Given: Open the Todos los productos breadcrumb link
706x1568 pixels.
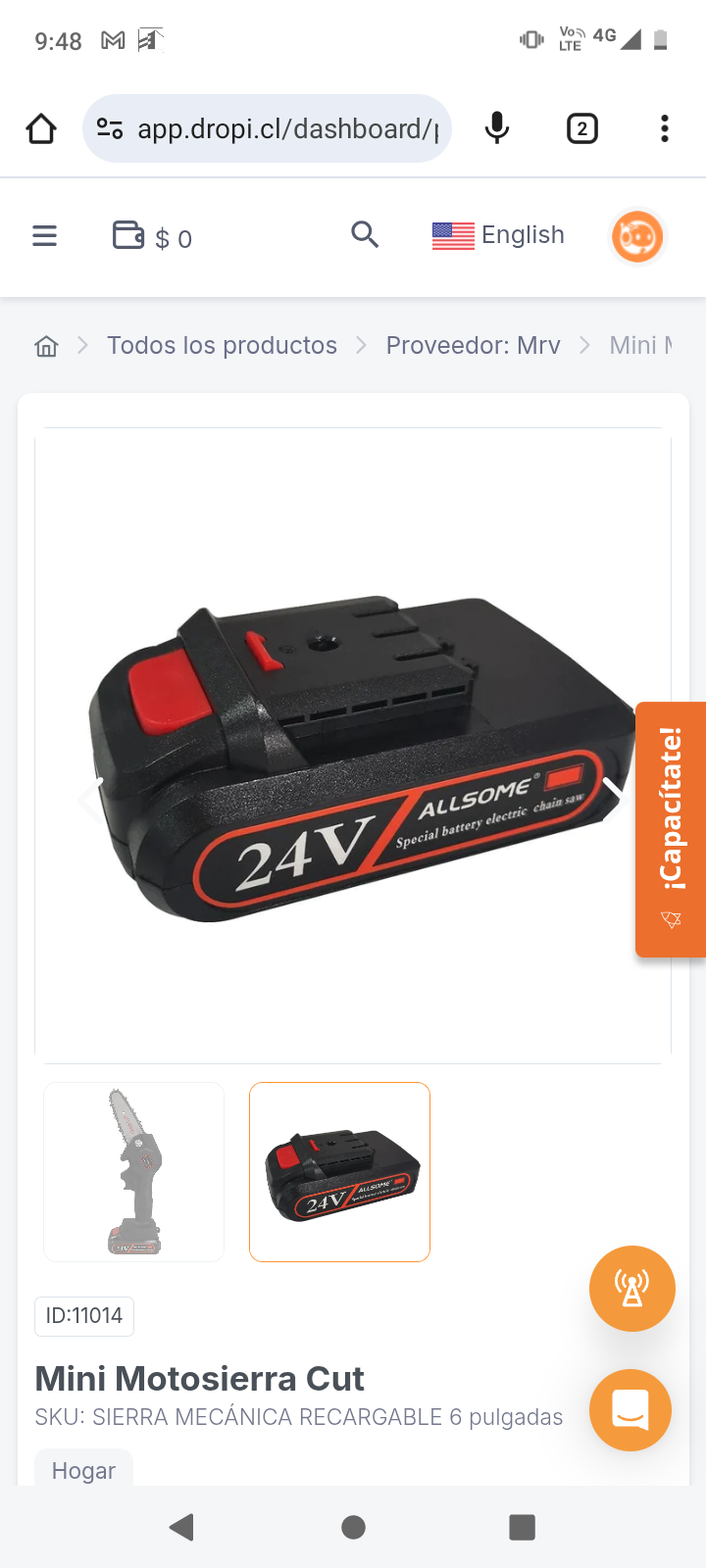Looking at the screenshot, I should click(222, 345).
